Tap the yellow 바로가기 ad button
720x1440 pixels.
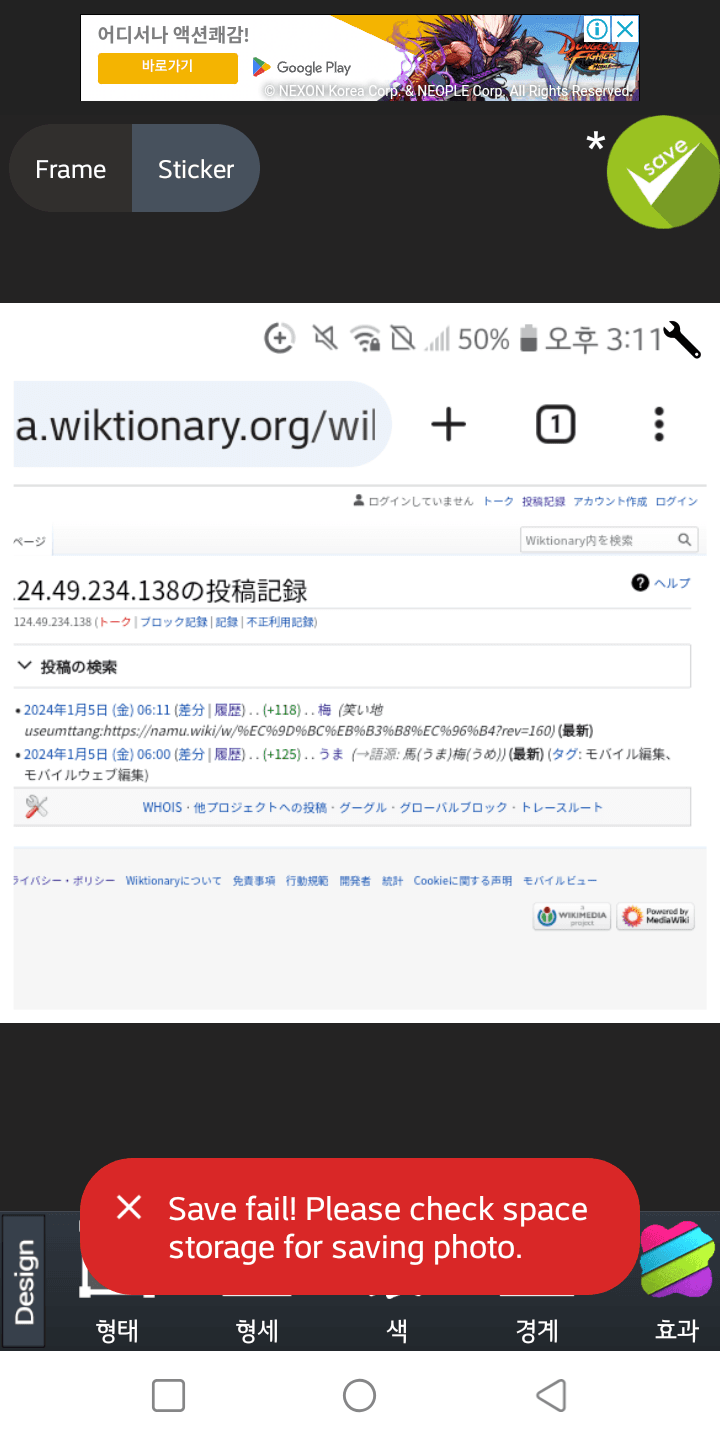(167, 67)
